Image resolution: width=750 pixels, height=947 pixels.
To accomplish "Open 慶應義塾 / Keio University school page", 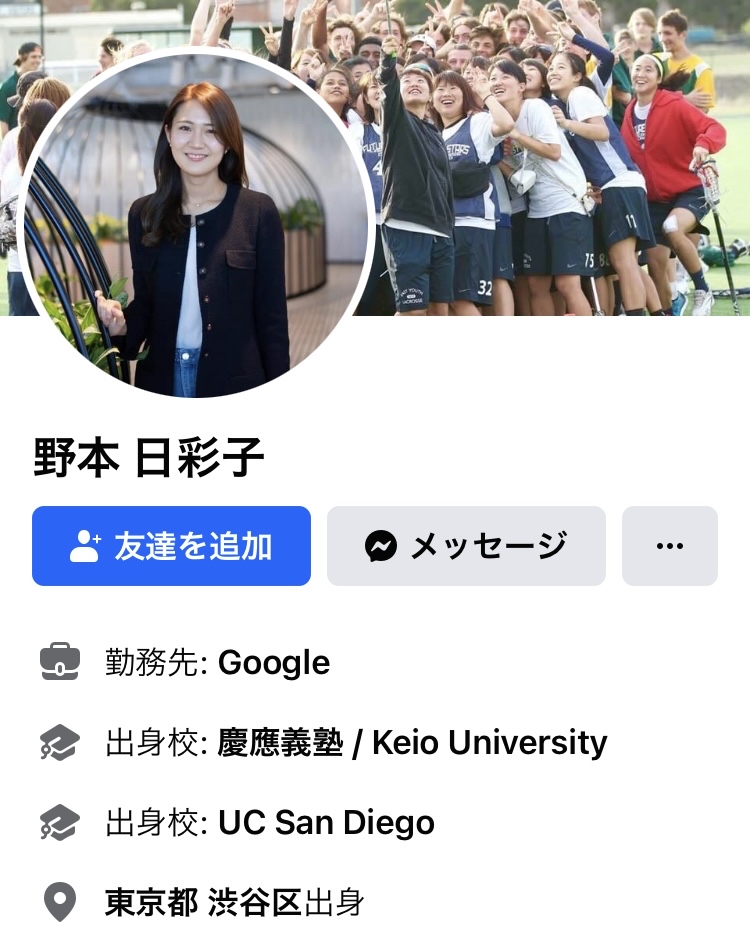I will [x=411, y=742].
